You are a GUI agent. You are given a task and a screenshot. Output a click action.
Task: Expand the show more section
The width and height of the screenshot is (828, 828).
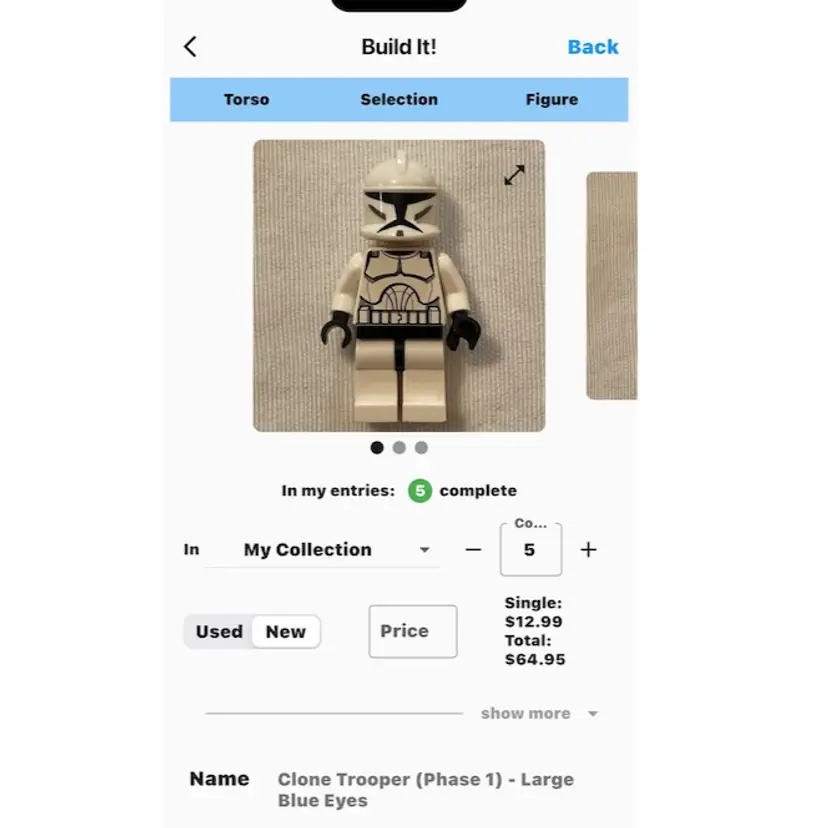point(538,714)
